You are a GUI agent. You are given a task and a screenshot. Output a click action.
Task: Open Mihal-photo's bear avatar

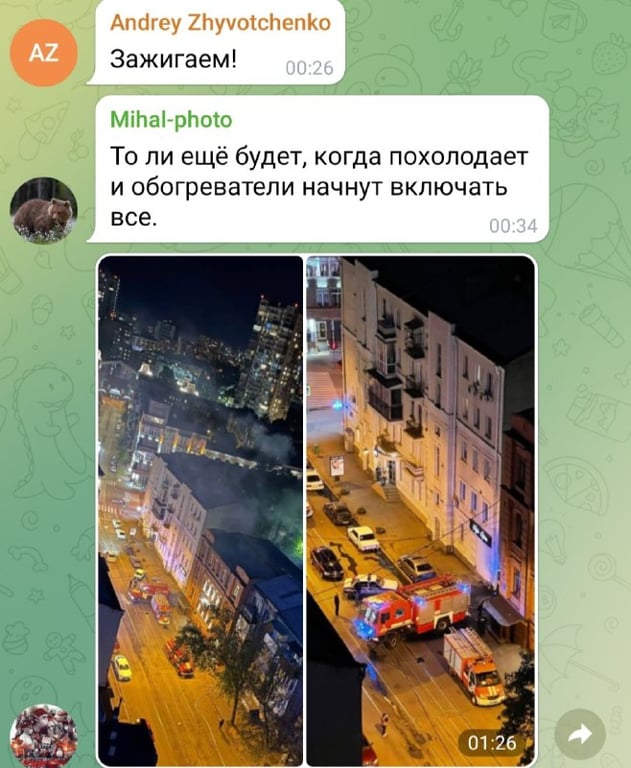tap(44, 210)
